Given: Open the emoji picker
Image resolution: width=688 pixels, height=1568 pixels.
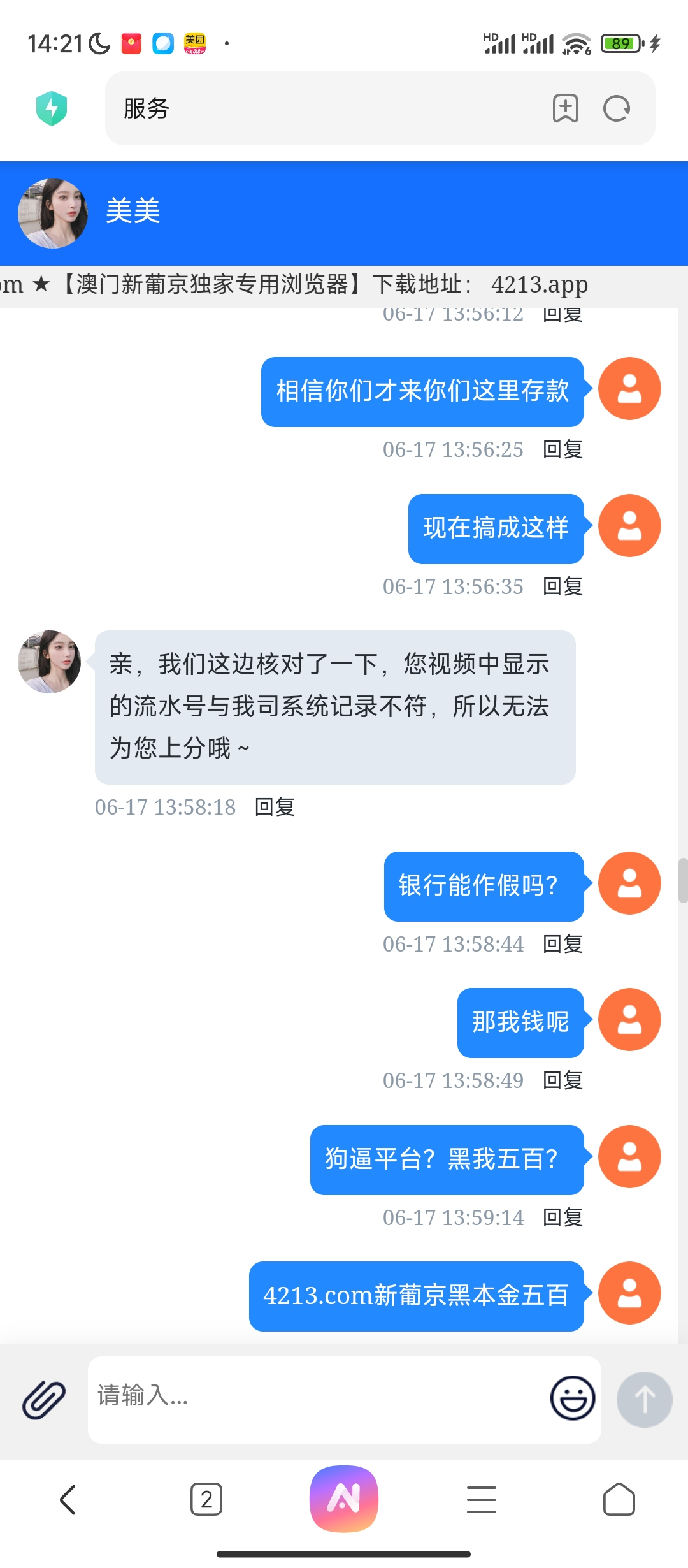Looking at the screenshot, I should tap(573, 1397).
